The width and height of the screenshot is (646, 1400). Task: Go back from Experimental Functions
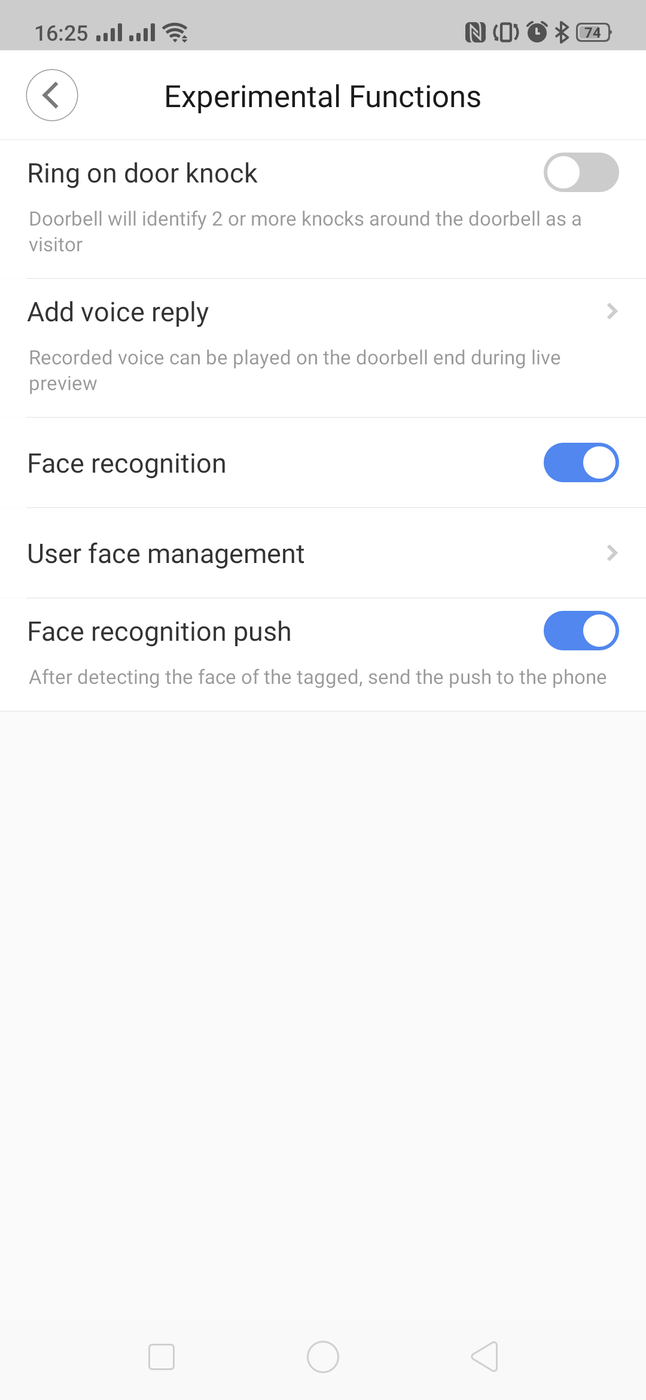point(52,96)
